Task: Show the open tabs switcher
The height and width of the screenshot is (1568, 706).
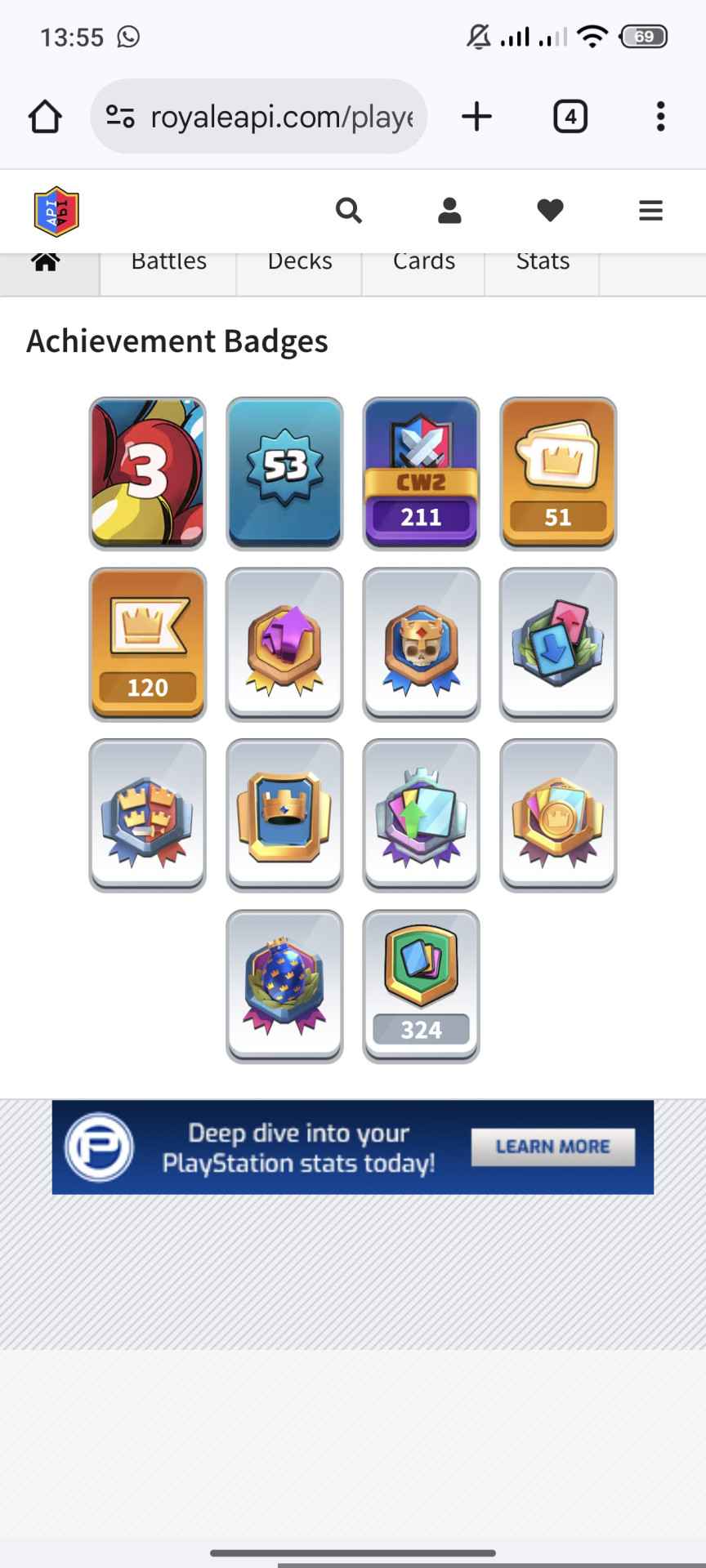Action: tap(570, 117)
